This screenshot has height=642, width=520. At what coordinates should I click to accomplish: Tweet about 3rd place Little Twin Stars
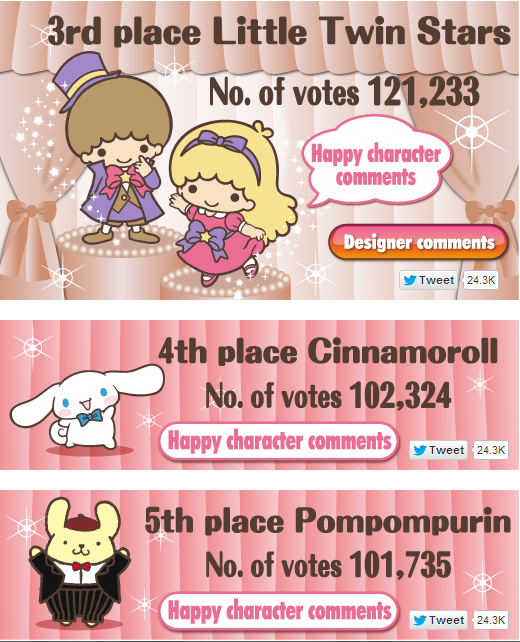(428, 280)
